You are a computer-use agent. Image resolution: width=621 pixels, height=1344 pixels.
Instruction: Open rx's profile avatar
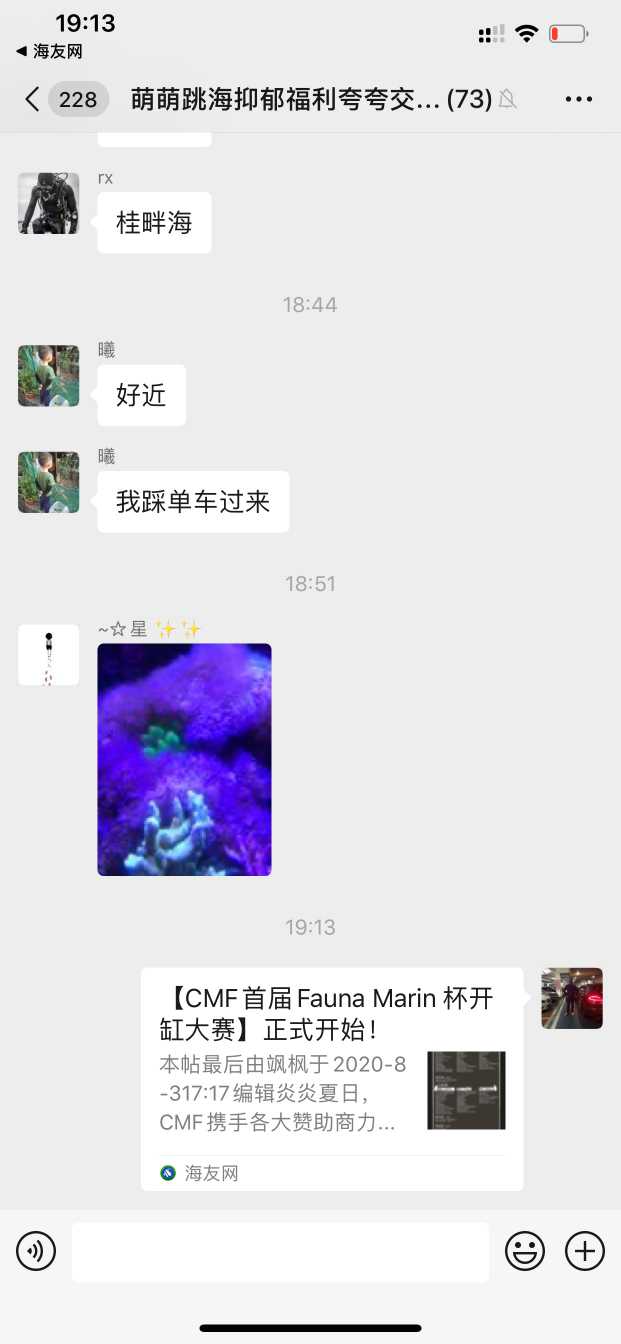tap(48, 203)
